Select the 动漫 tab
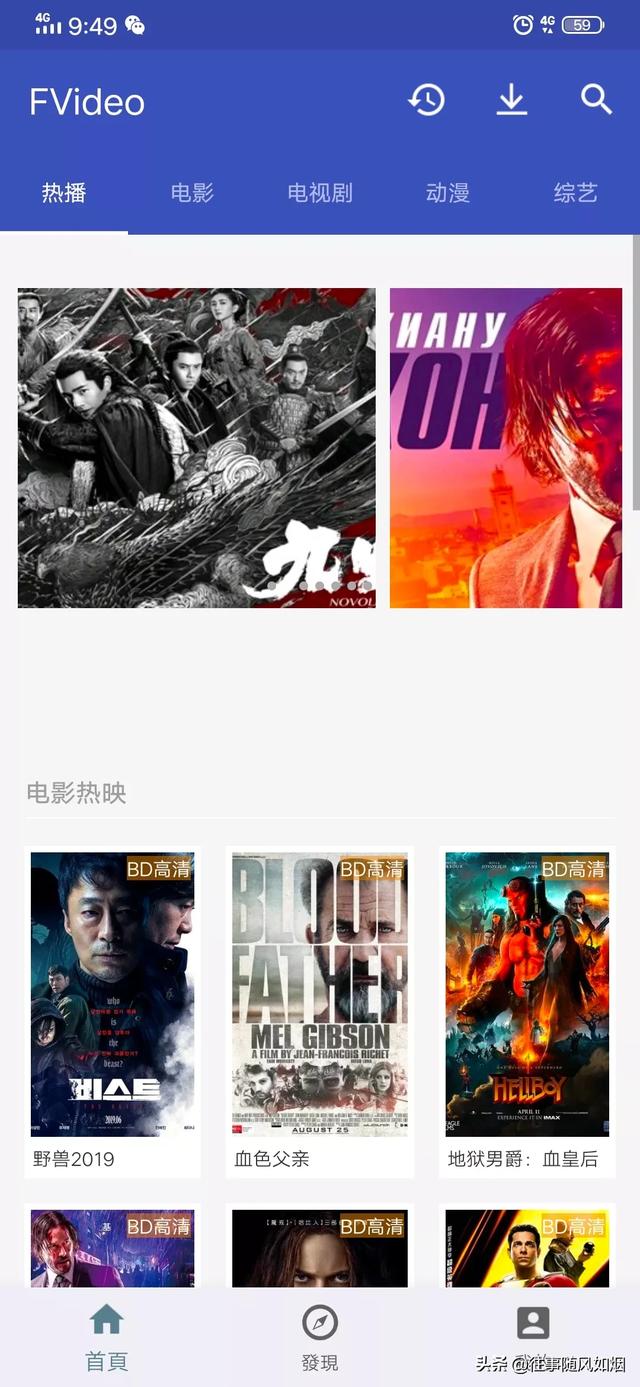This screenshot has width=640, height=1387. (x=447, y=193)
